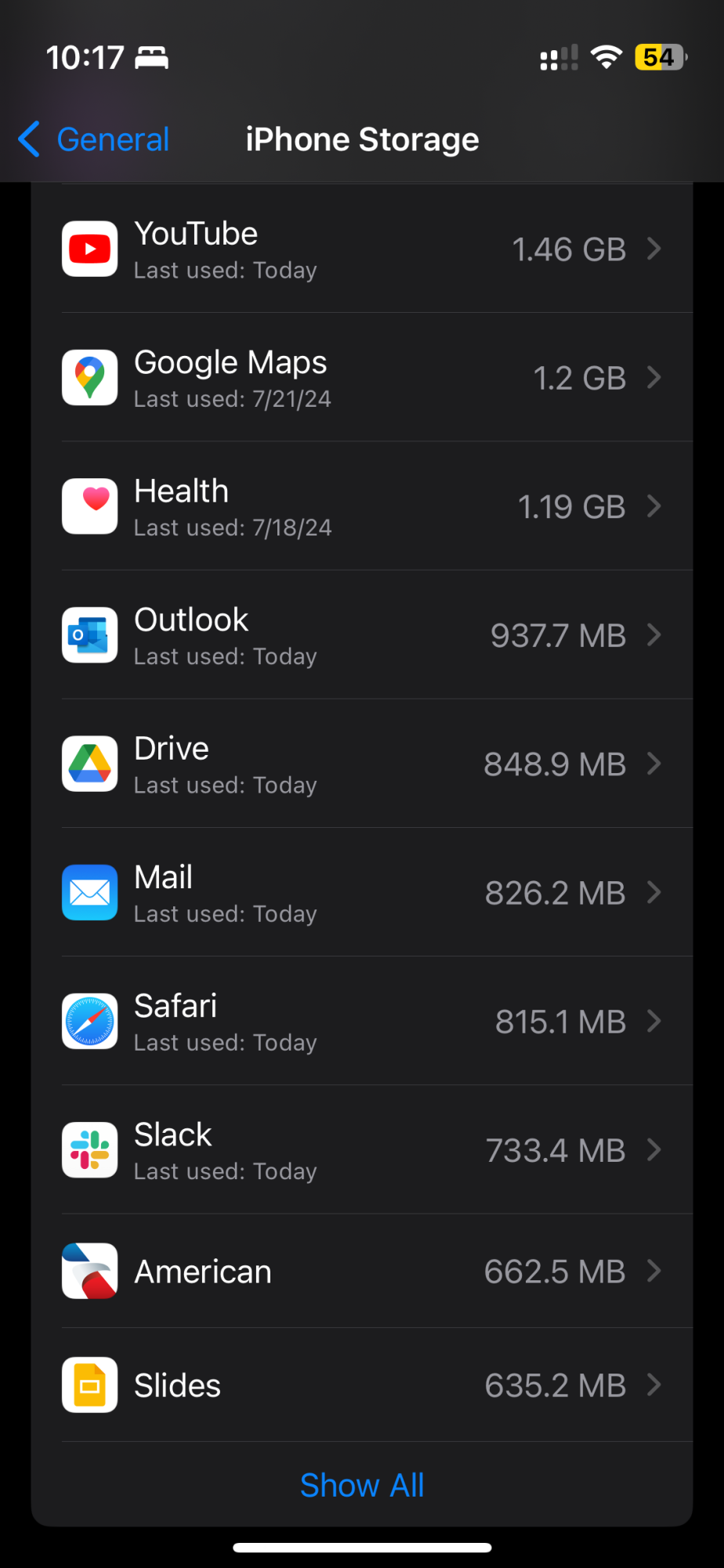Open the Health app storage row

(x=362, y=506)
